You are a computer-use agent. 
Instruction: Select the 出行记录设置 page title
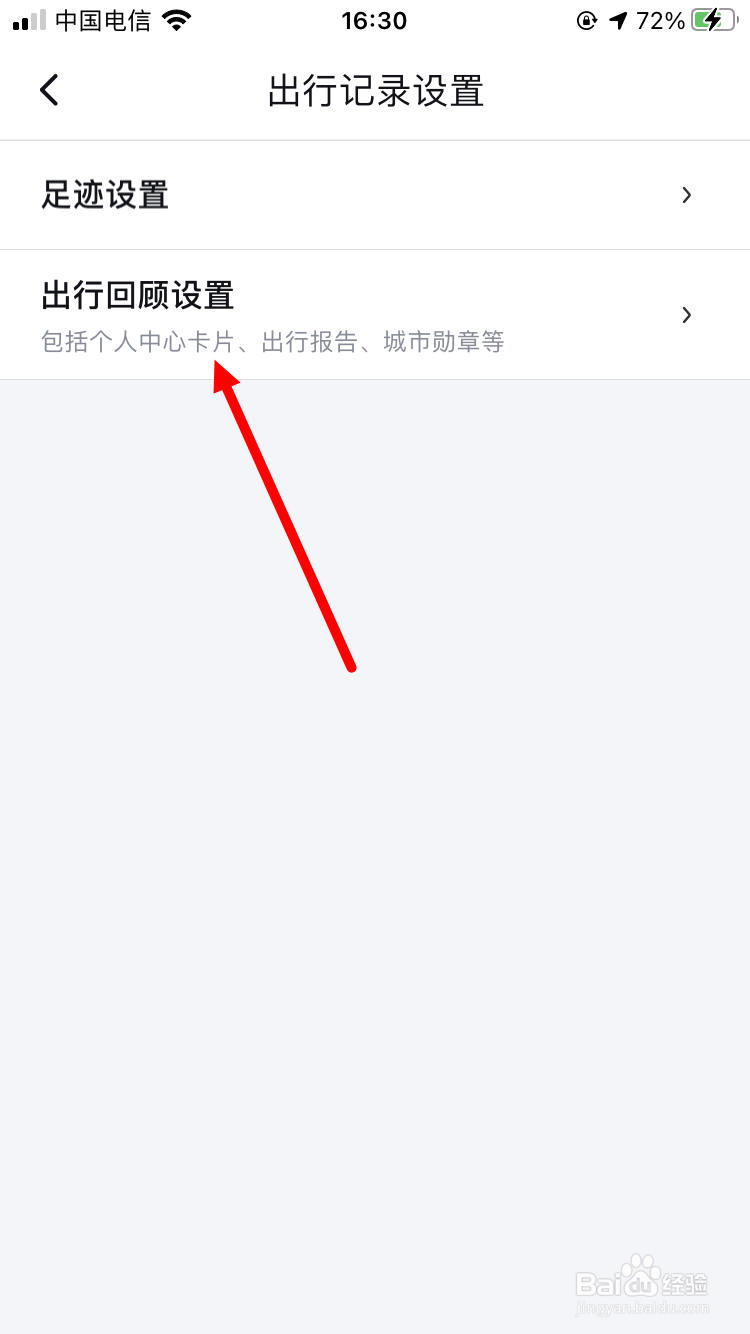(x=375, y=91)
